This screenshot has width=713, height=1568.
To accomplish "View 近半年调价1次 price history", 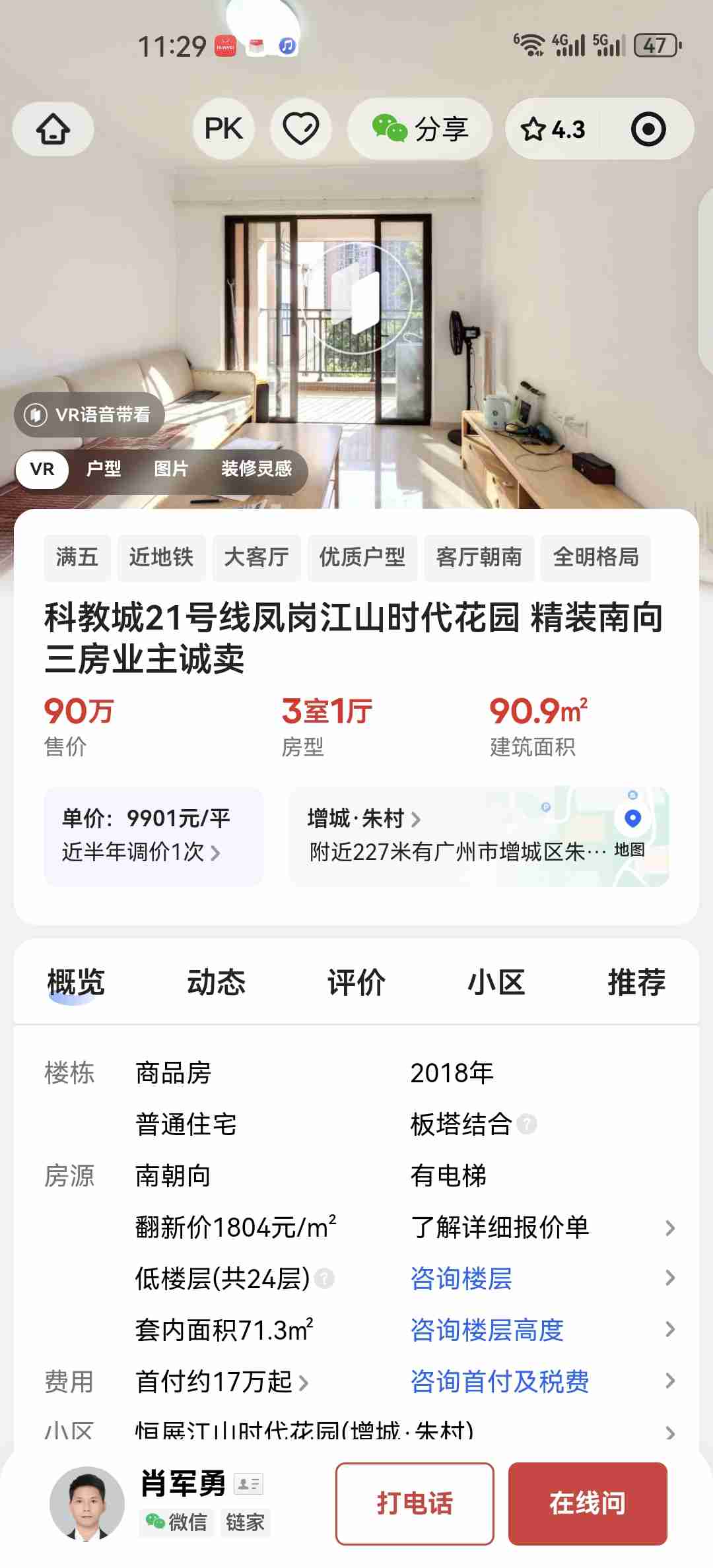I will 141,852.
